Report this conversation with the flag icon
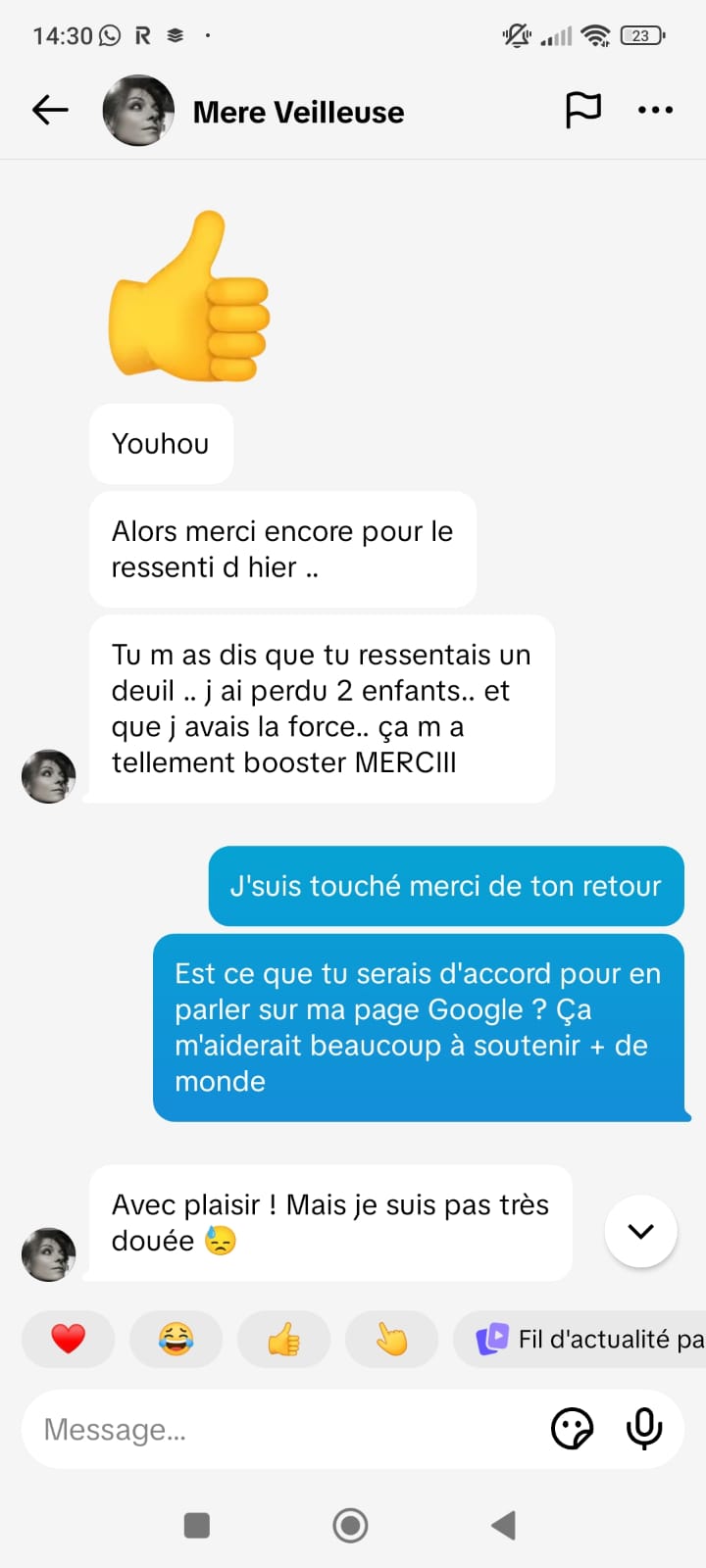 coord(583,110)
